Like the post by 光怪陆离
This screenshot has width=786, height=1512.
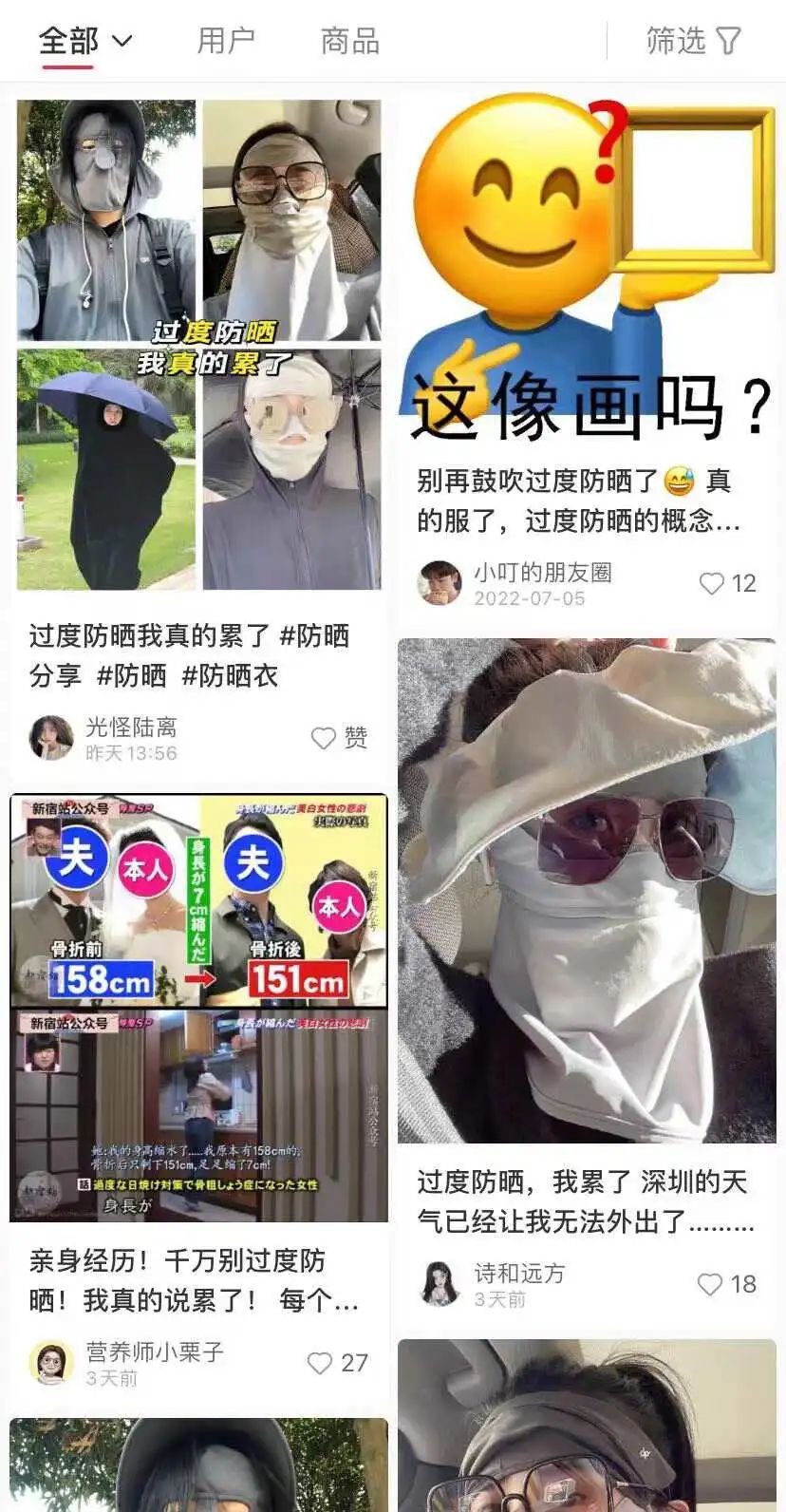point(339,738)
